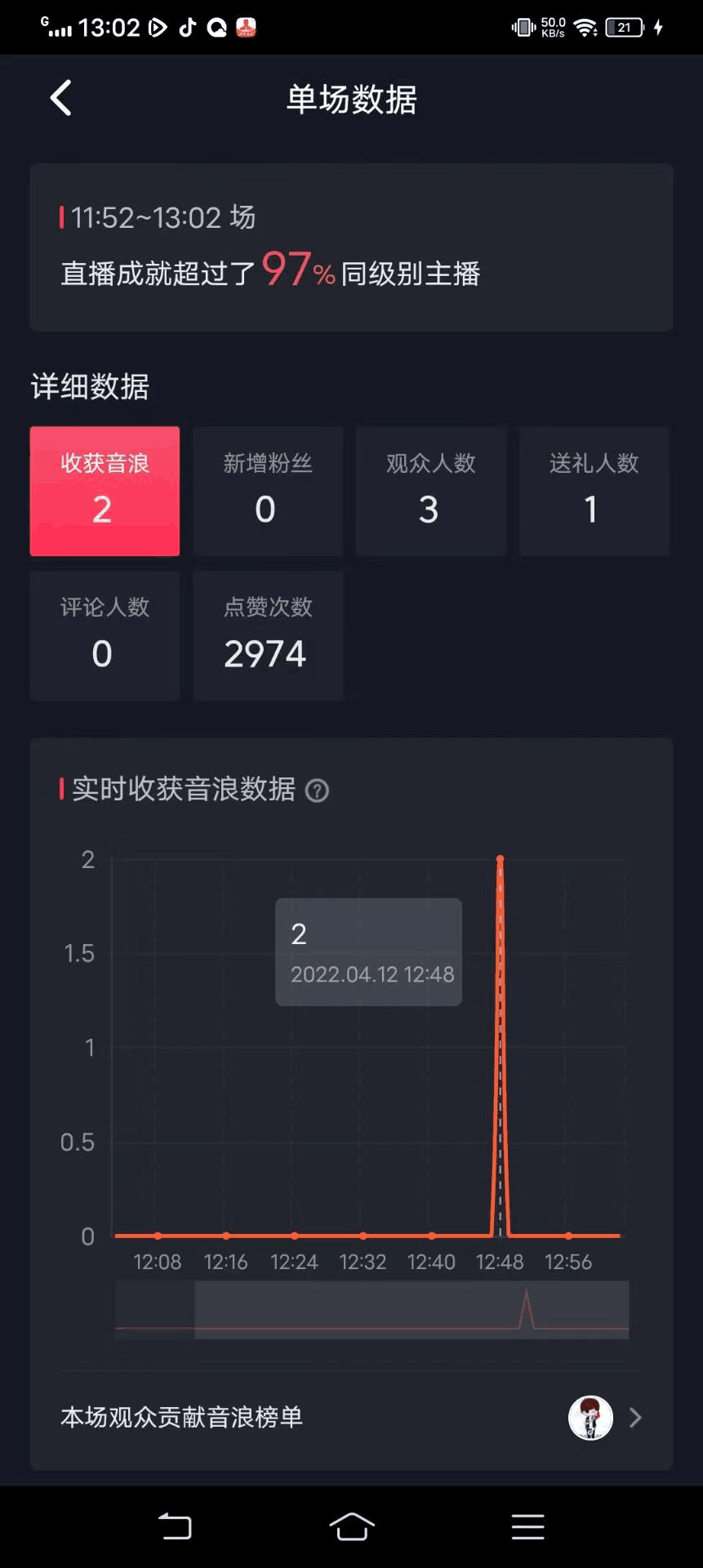Open 本场观众贡献音浪榜单 ranking list

(351, 1417)
